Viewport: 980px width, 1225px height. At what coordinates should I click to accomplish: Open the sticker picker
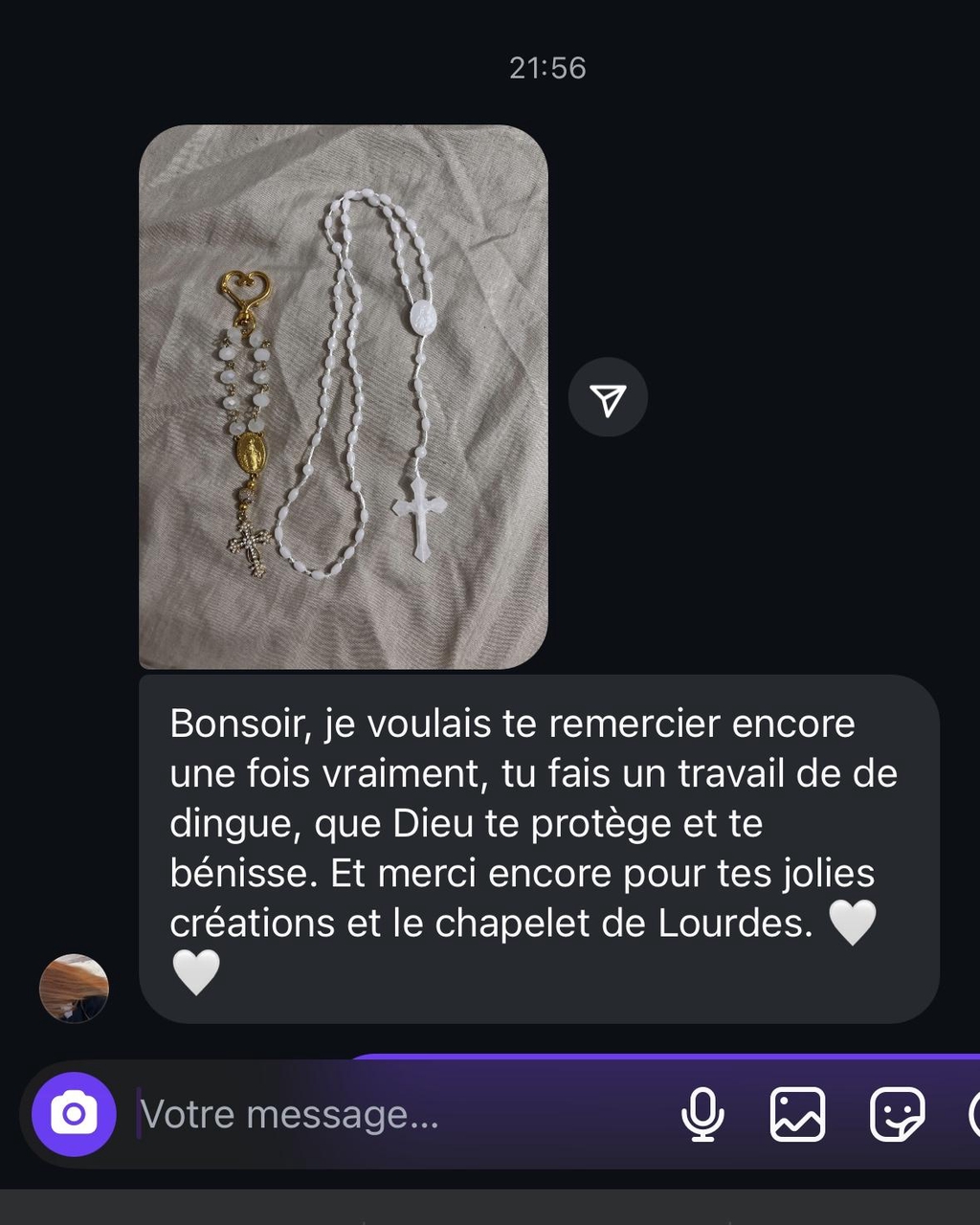pyautogui.click(x=897, y=1115)
